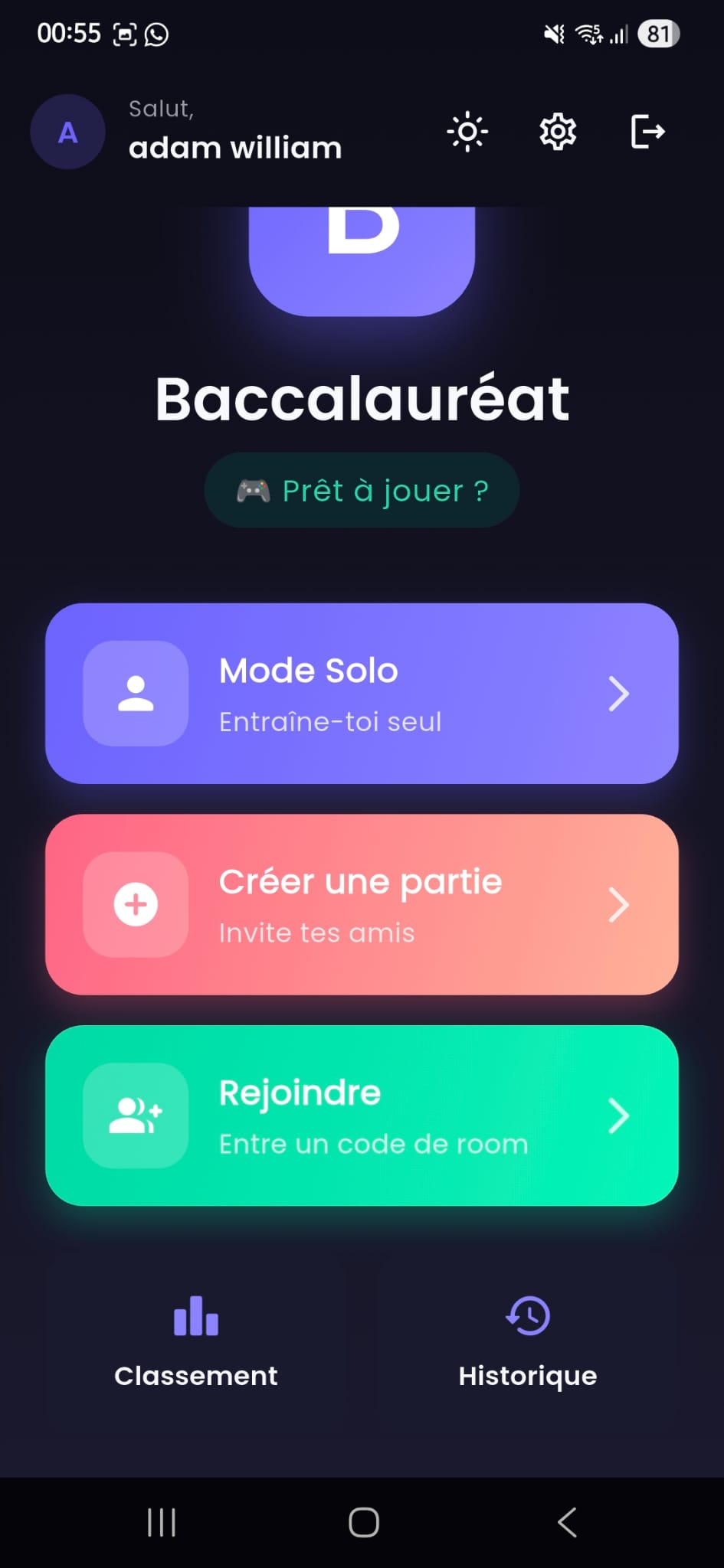Click the plus icon on Créer une partie

(x=136, y=904)
